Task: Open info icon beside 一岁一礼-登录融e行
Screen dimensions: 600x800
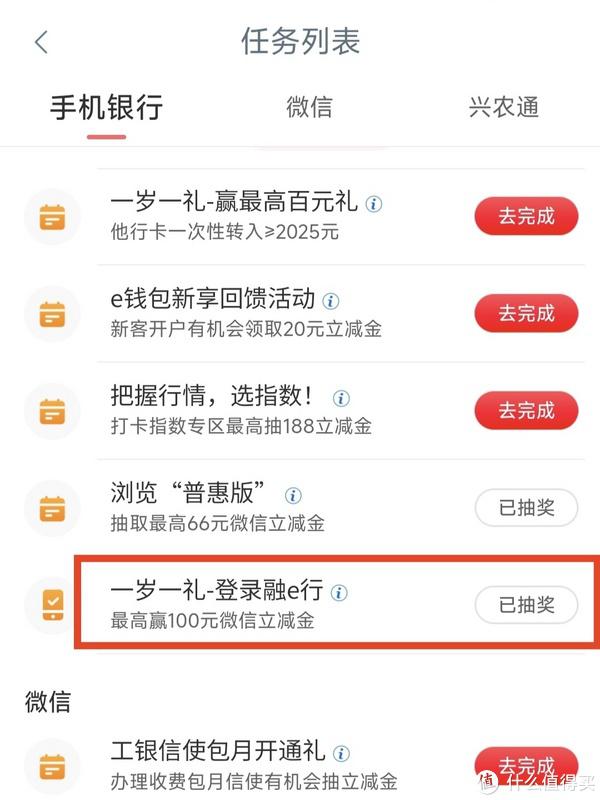Action: [x=339, y=592]
